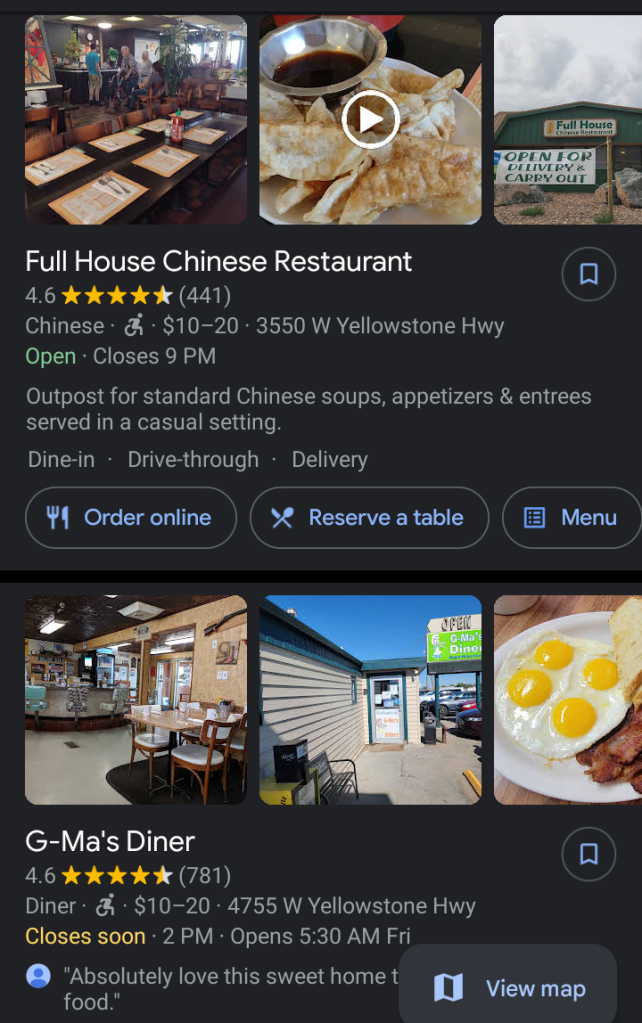Screen dimensions: 642x1023
Task: Reserve a table at Full House
Action: click(x=369, y=518)
